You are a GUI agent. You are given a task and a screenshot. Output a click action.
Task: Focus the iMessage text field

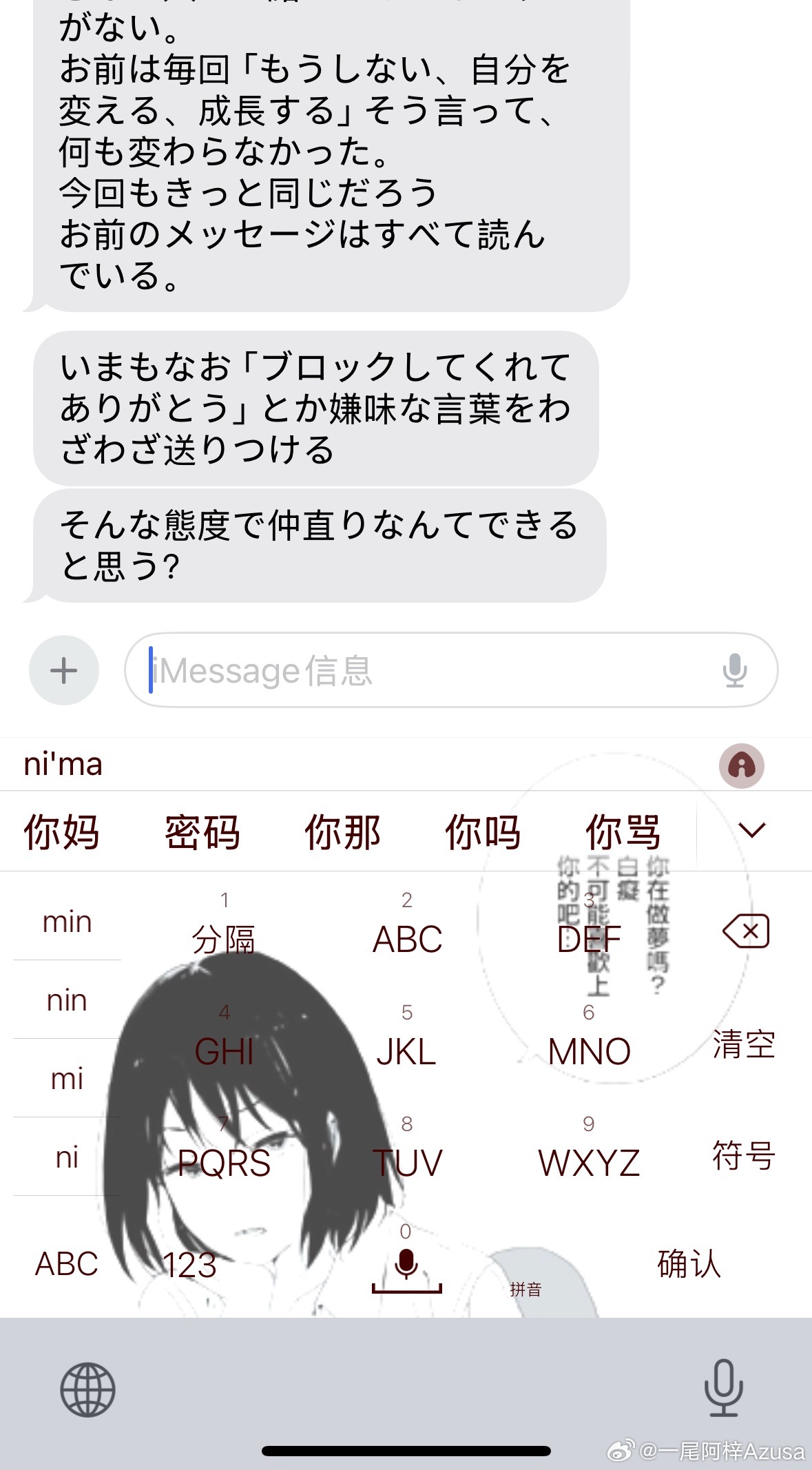click(x=427, y=670)
